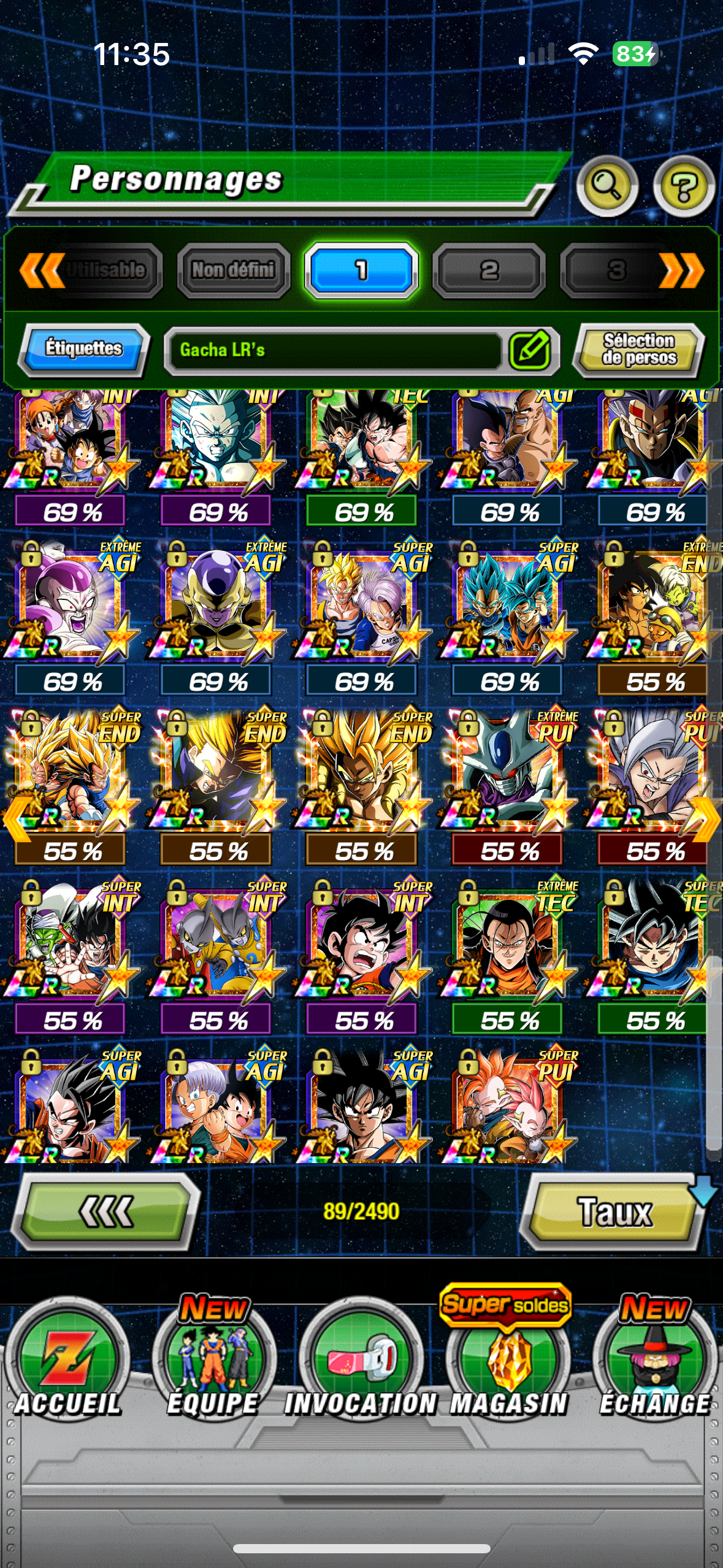Open the Extrême AGI Golden Frieza card
The height and width of the screenshot is (1568, 723).
click(x=218, y=601)
